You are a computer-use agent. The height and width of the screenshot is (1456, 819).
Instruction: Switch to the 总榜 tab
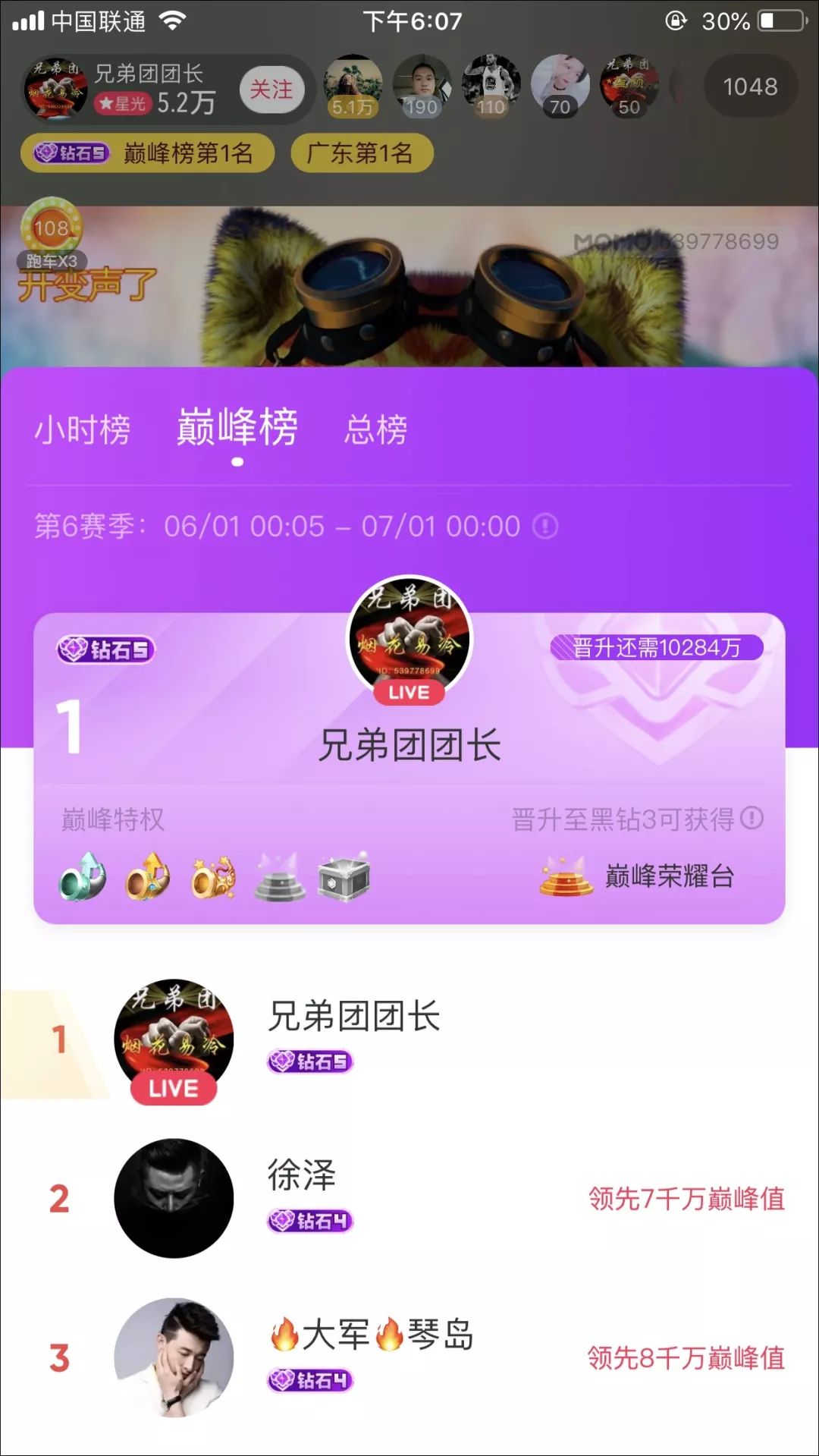click(x=376, y=429)
